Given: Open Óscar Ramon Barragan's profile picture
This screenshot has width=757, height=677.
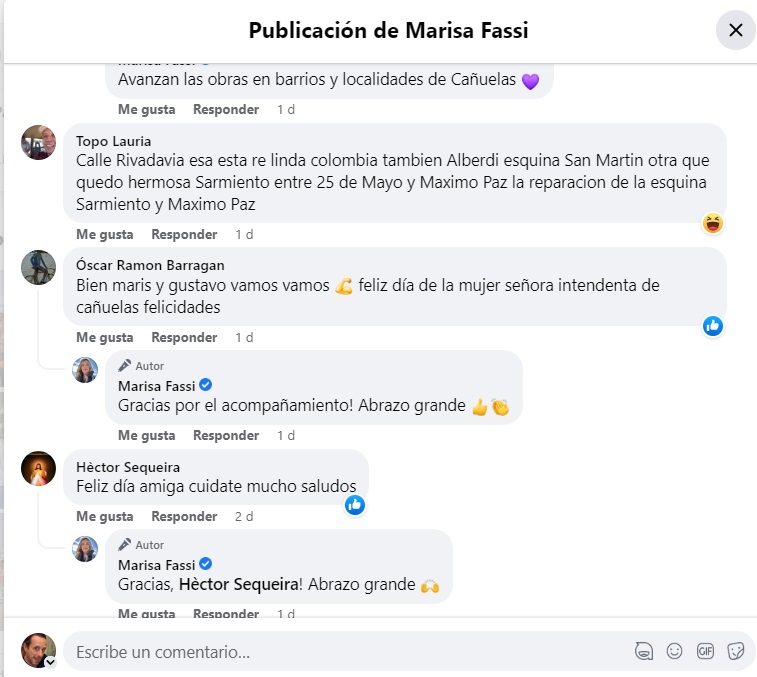Looking at the screenshot, I should pos(39,267).
